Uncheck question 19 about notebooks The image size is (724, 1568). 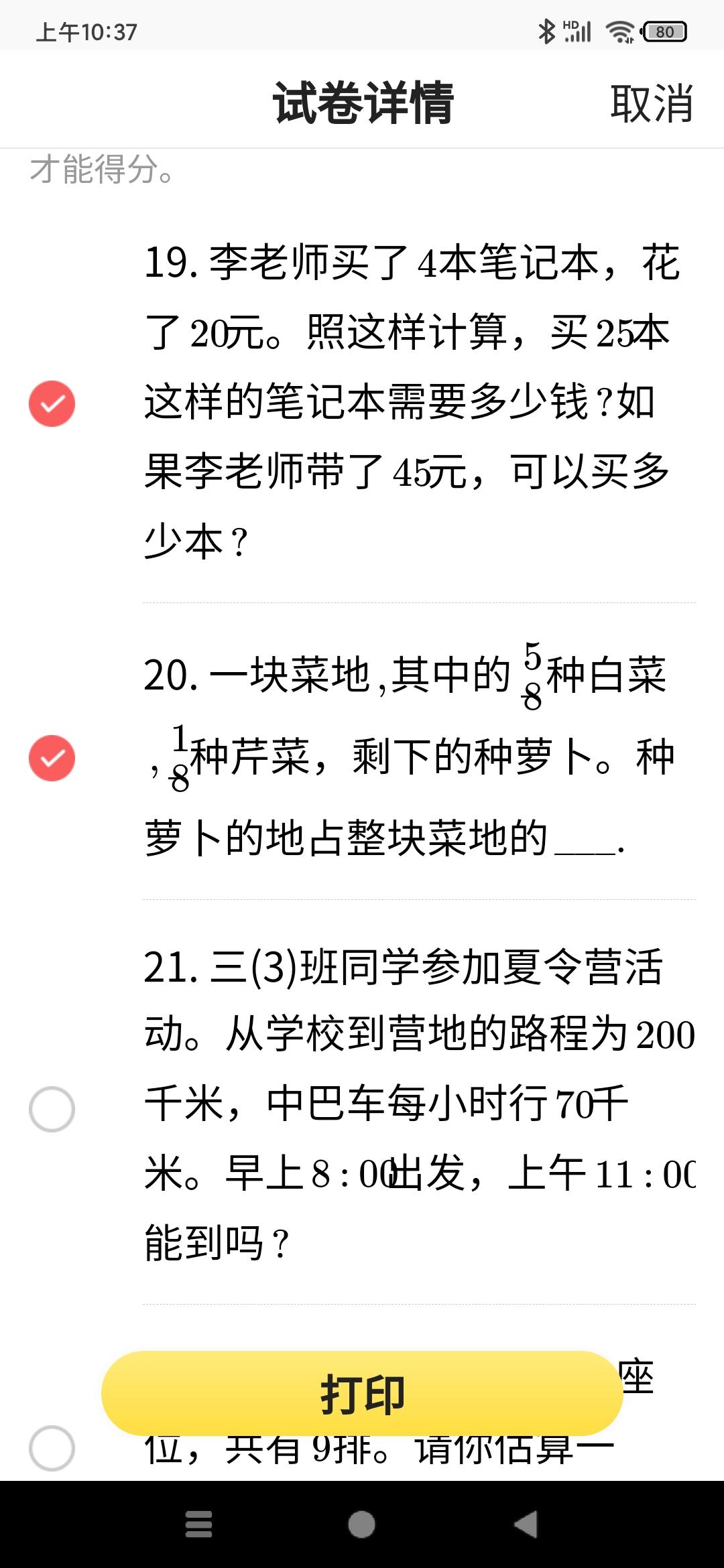[x=52, y=403]
